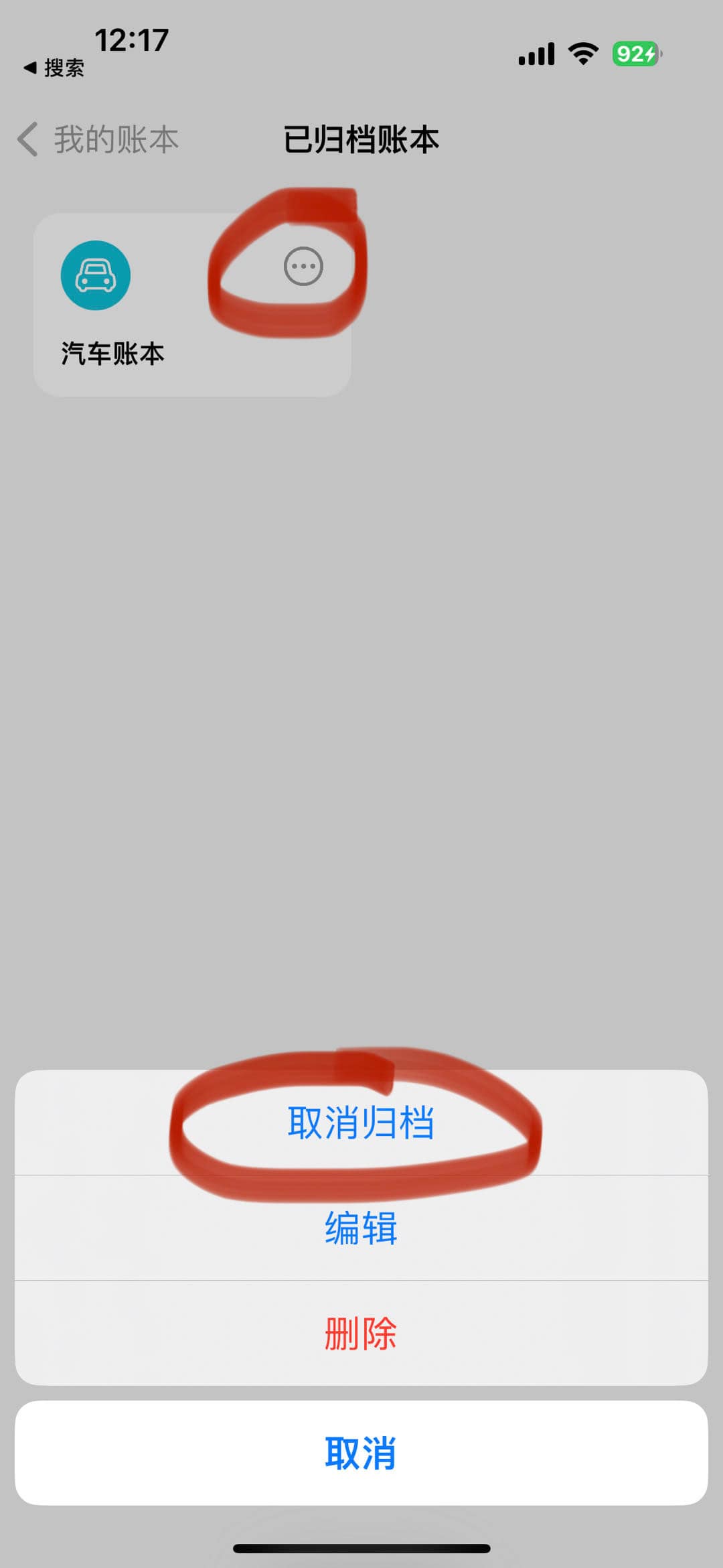The height and width of the screenshot is (1568, 723).
Task: Open the 汽车账本 ledger card
Action: click(192, 305)
